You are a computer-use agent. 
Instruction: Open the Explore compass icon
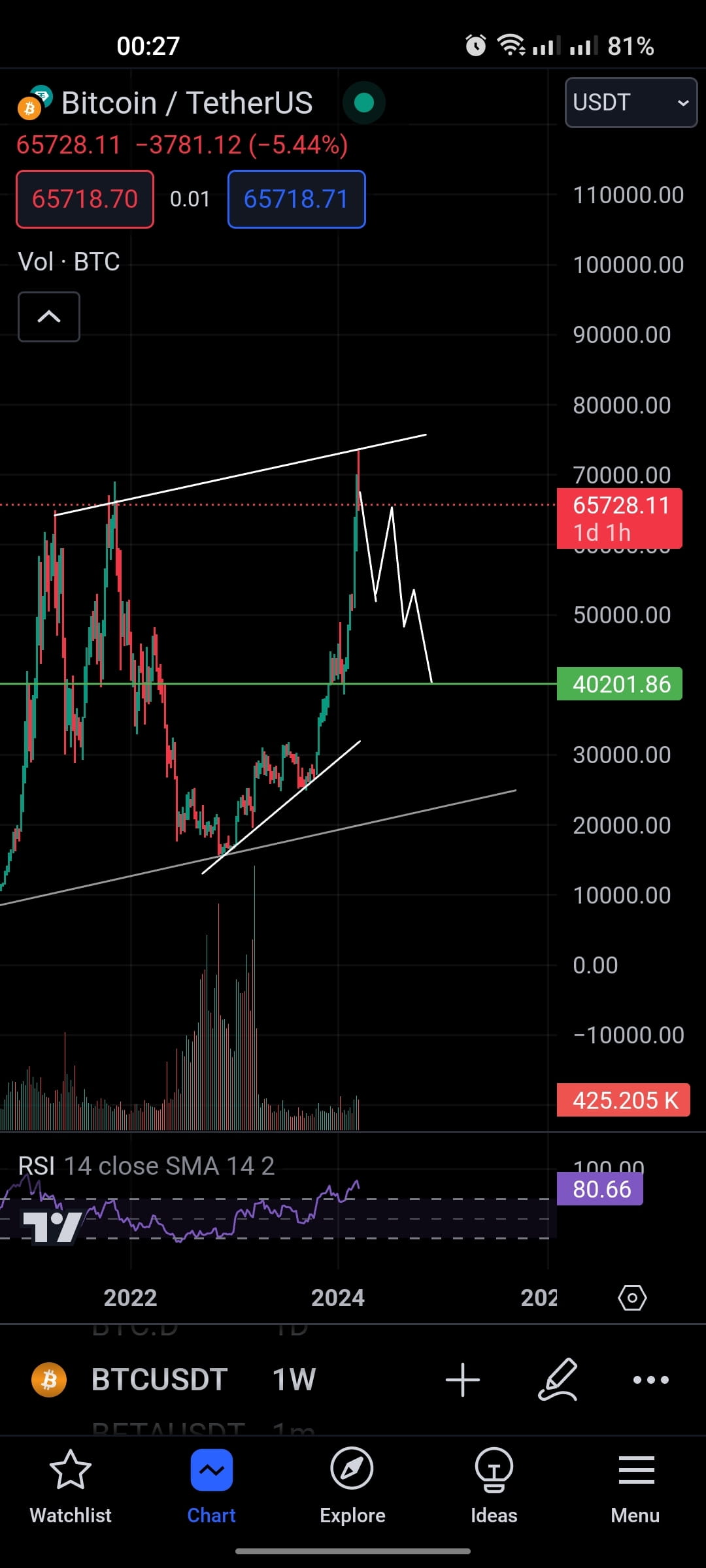coord(352,1492)
